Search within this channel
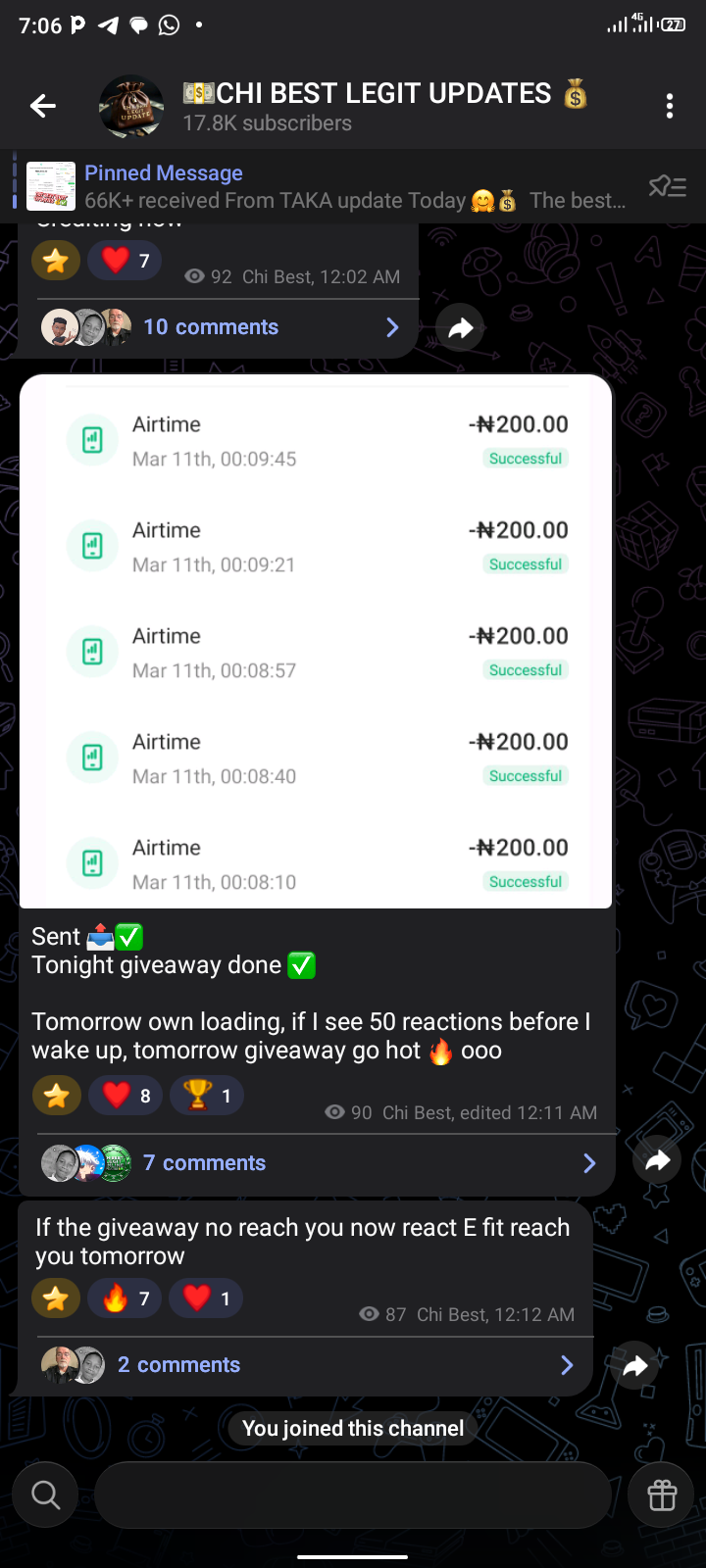Screen dimensions: 706x1568 point(45,1494)
